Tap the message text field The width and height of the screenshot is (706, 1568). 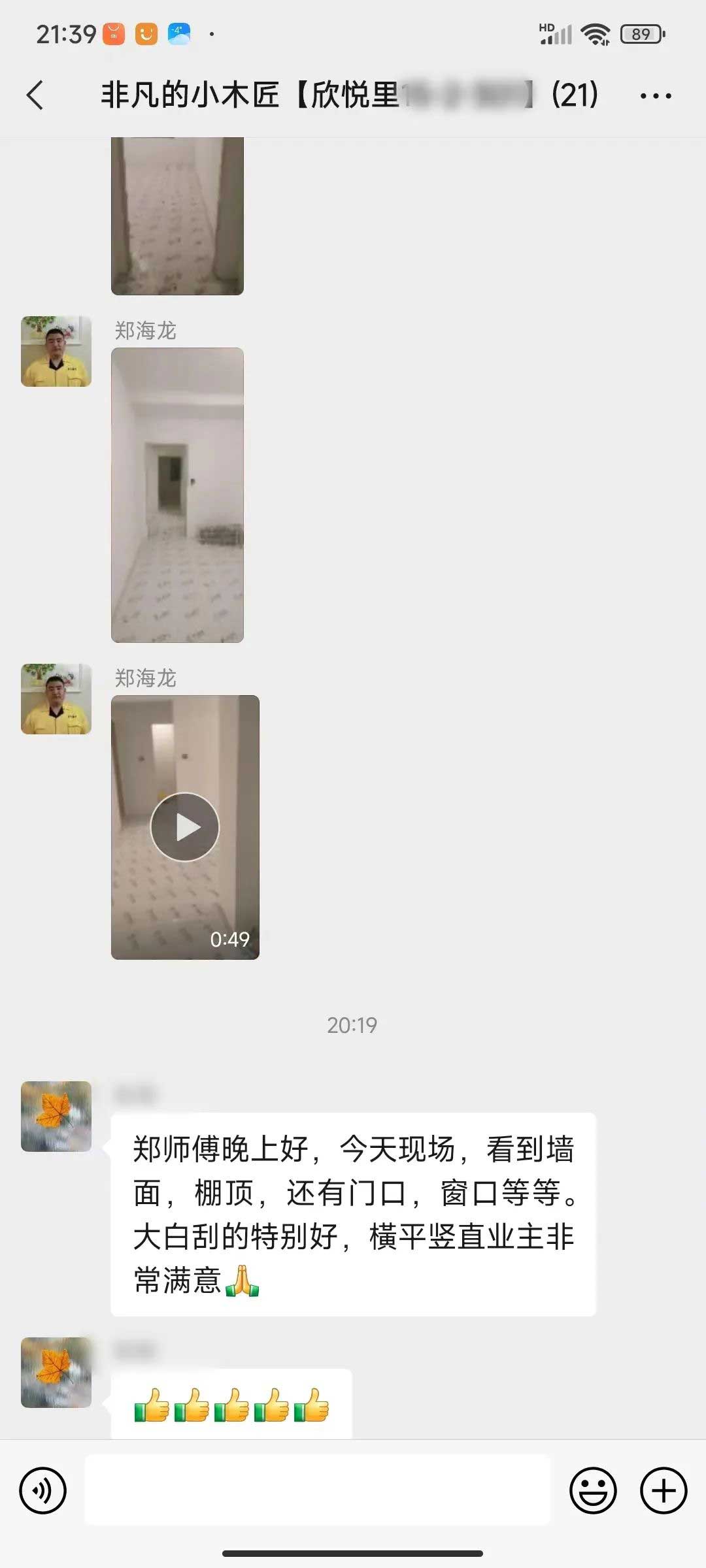coord(318,1490)
